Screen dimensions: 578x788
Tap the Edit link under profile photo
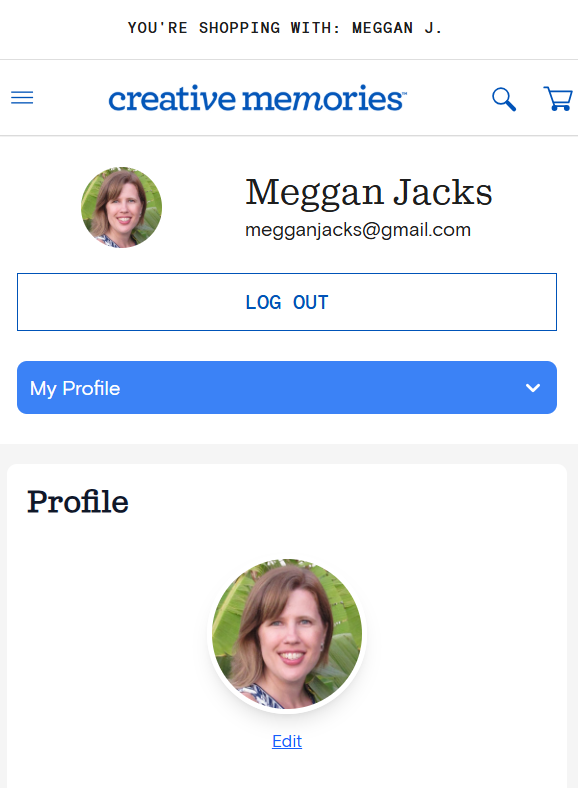(x=287, y=741)
